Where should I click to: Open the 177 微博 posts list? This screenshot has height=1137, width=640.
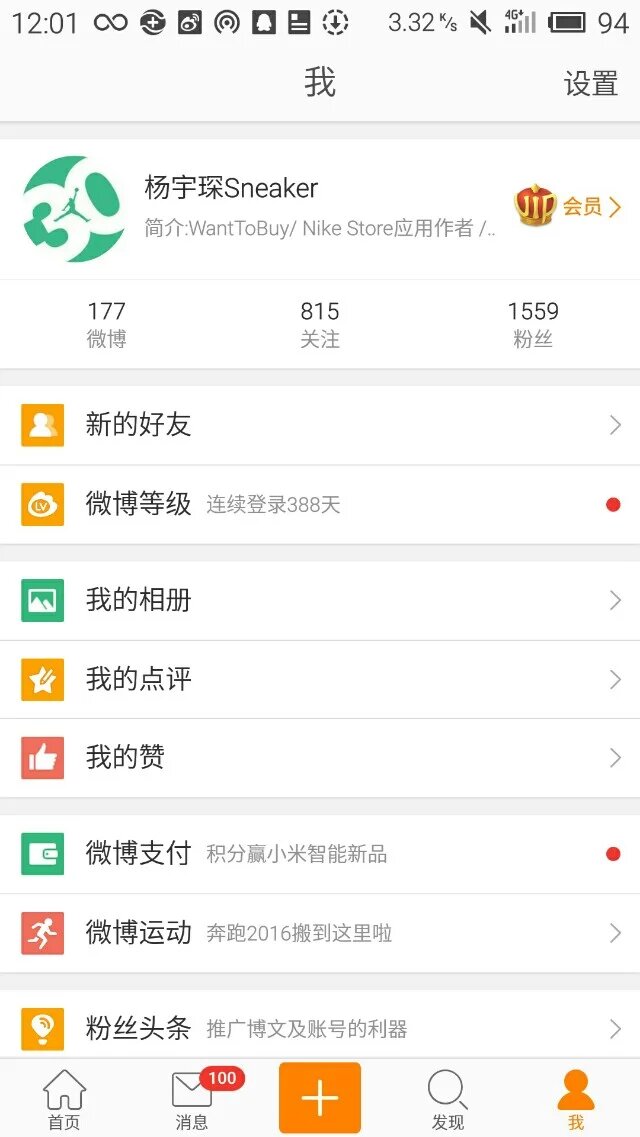106,325
